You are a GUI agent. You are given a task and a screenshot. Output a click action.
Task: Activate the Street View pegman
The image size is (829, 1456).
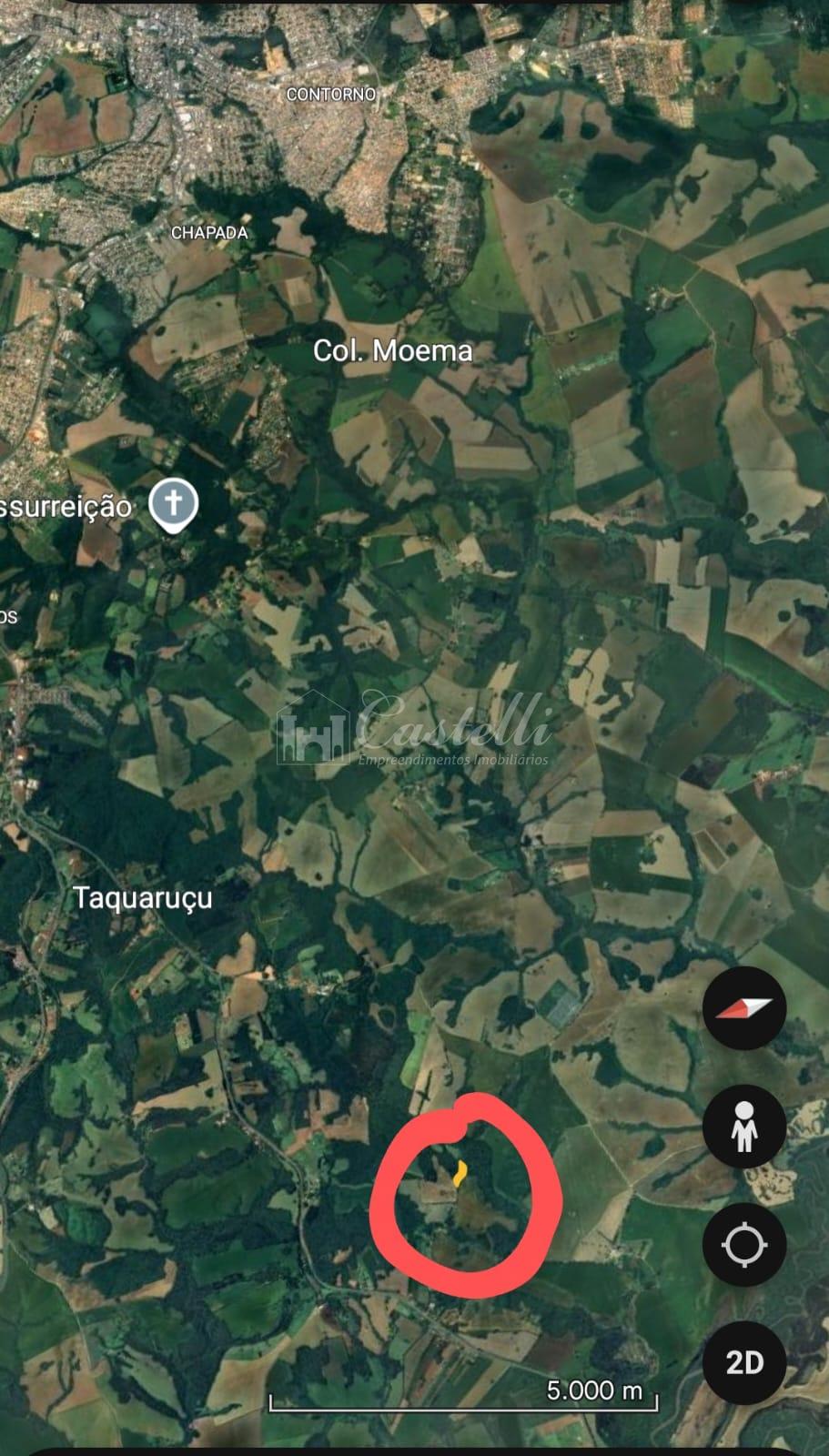click(x=744, y=1127)
